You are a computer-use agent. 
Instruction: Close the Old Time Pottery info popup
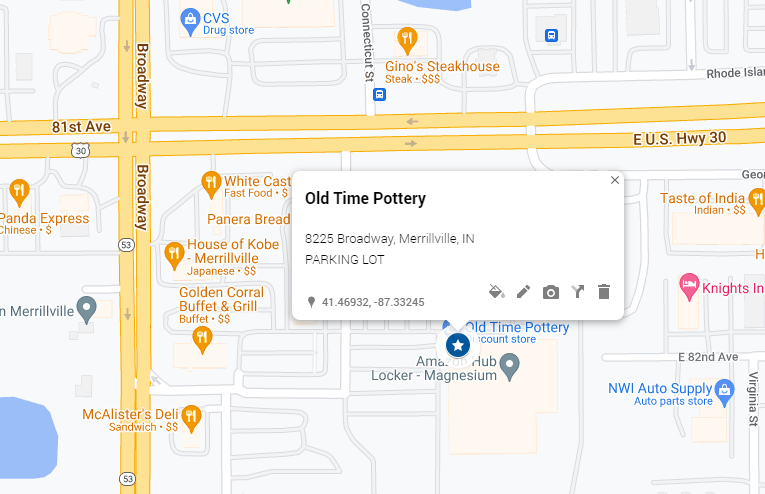[x=615, y=180]
